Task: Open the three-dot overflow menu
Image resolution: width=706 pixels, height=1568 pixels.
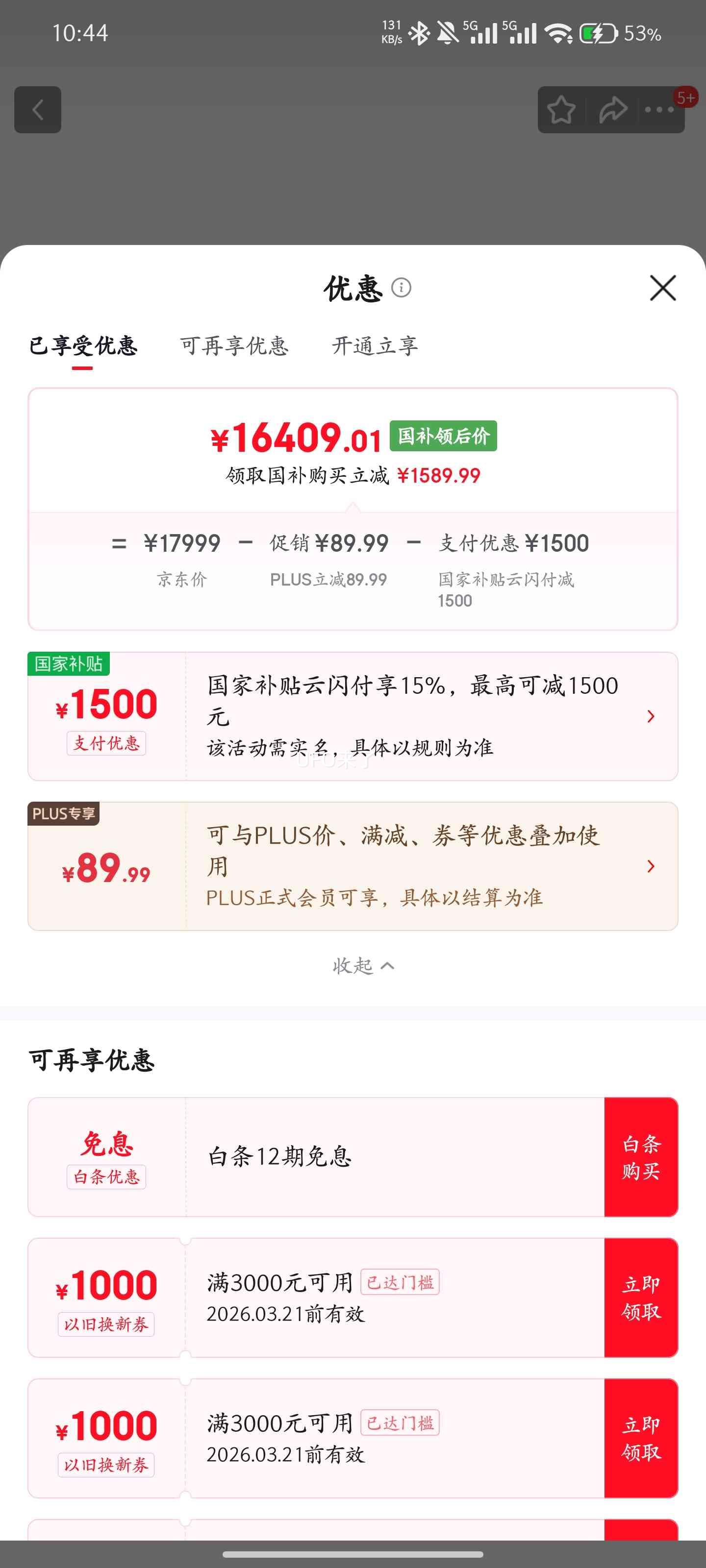Action: [x=660, y=110]
